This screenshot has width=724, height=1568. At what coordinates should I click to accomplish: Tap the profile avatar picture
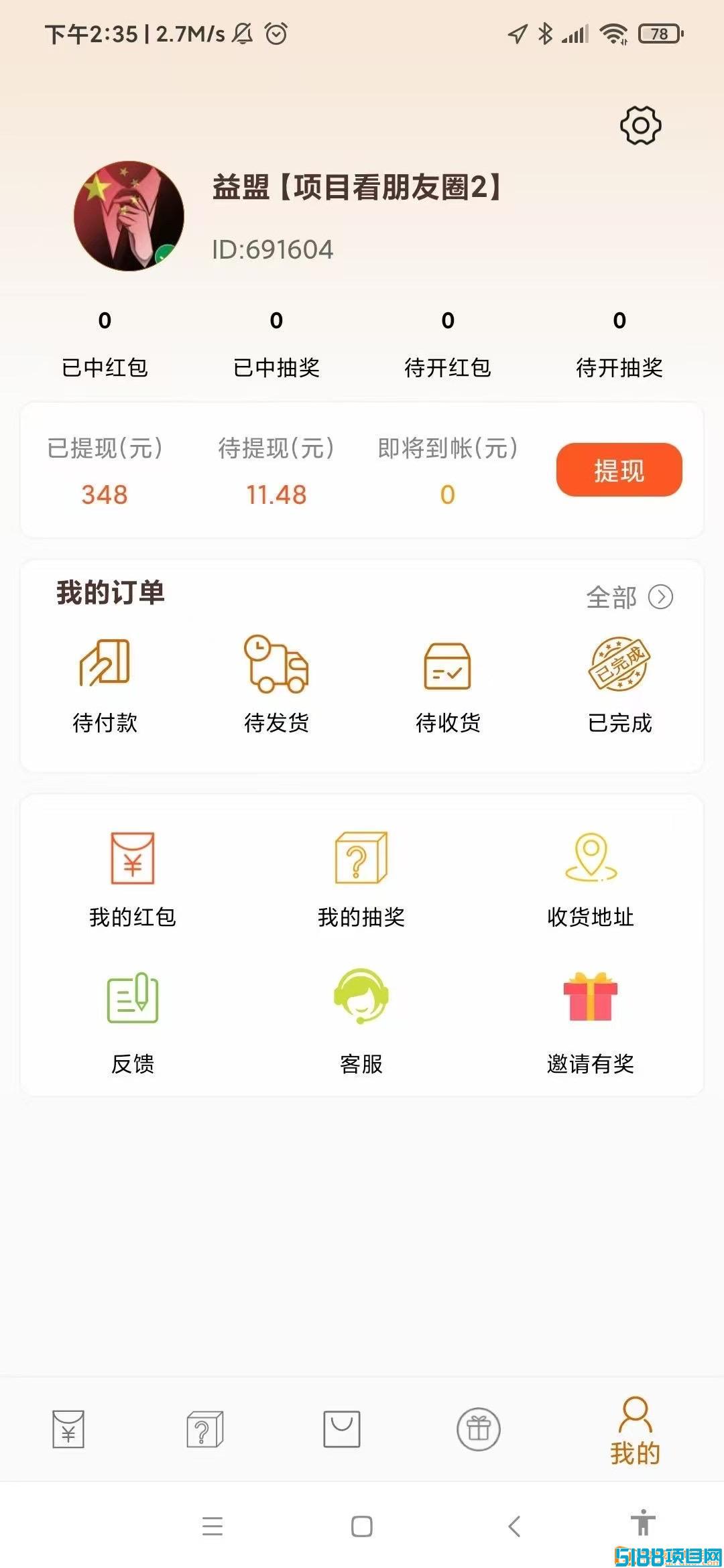coord(129,216)
